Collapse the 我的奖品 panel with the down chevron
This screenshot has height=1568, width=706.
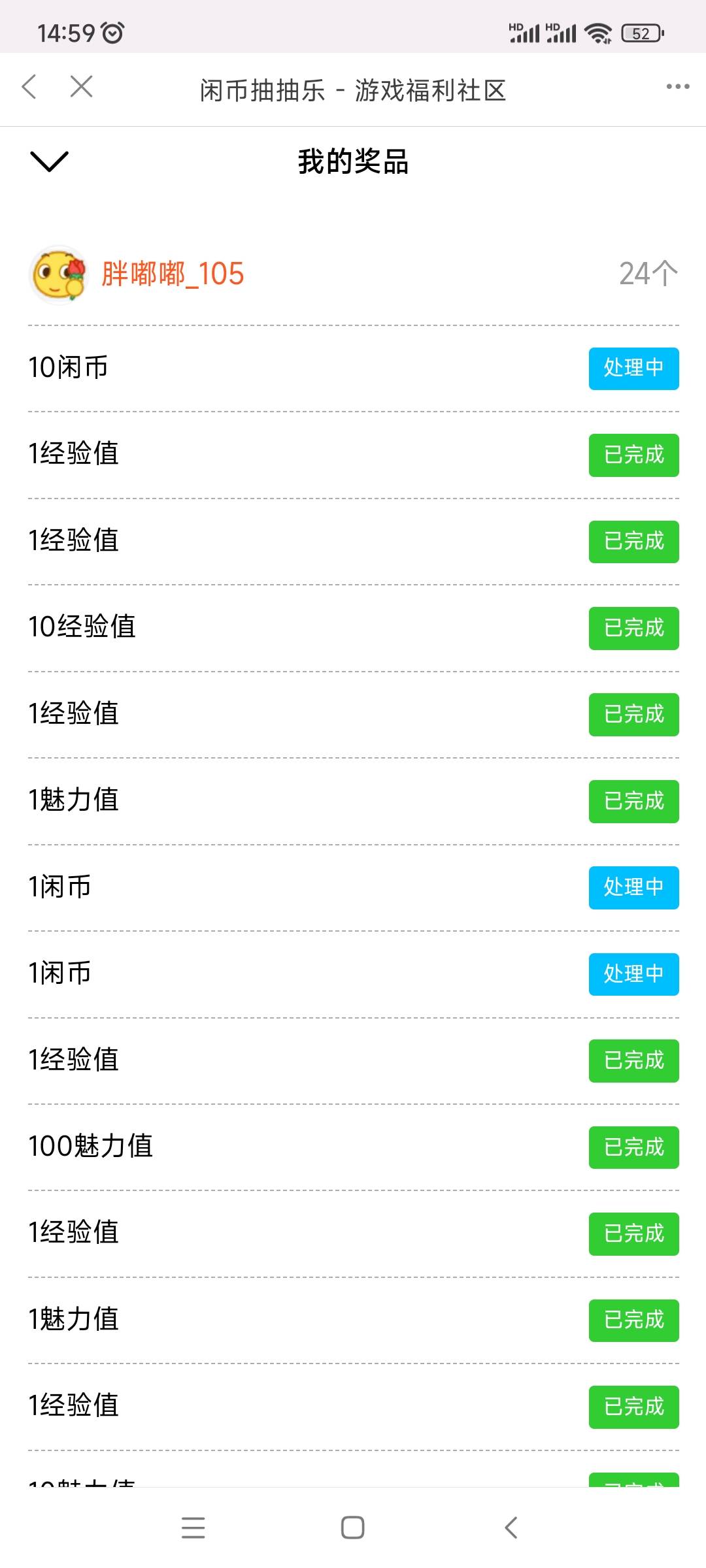[x=49, y=161]
